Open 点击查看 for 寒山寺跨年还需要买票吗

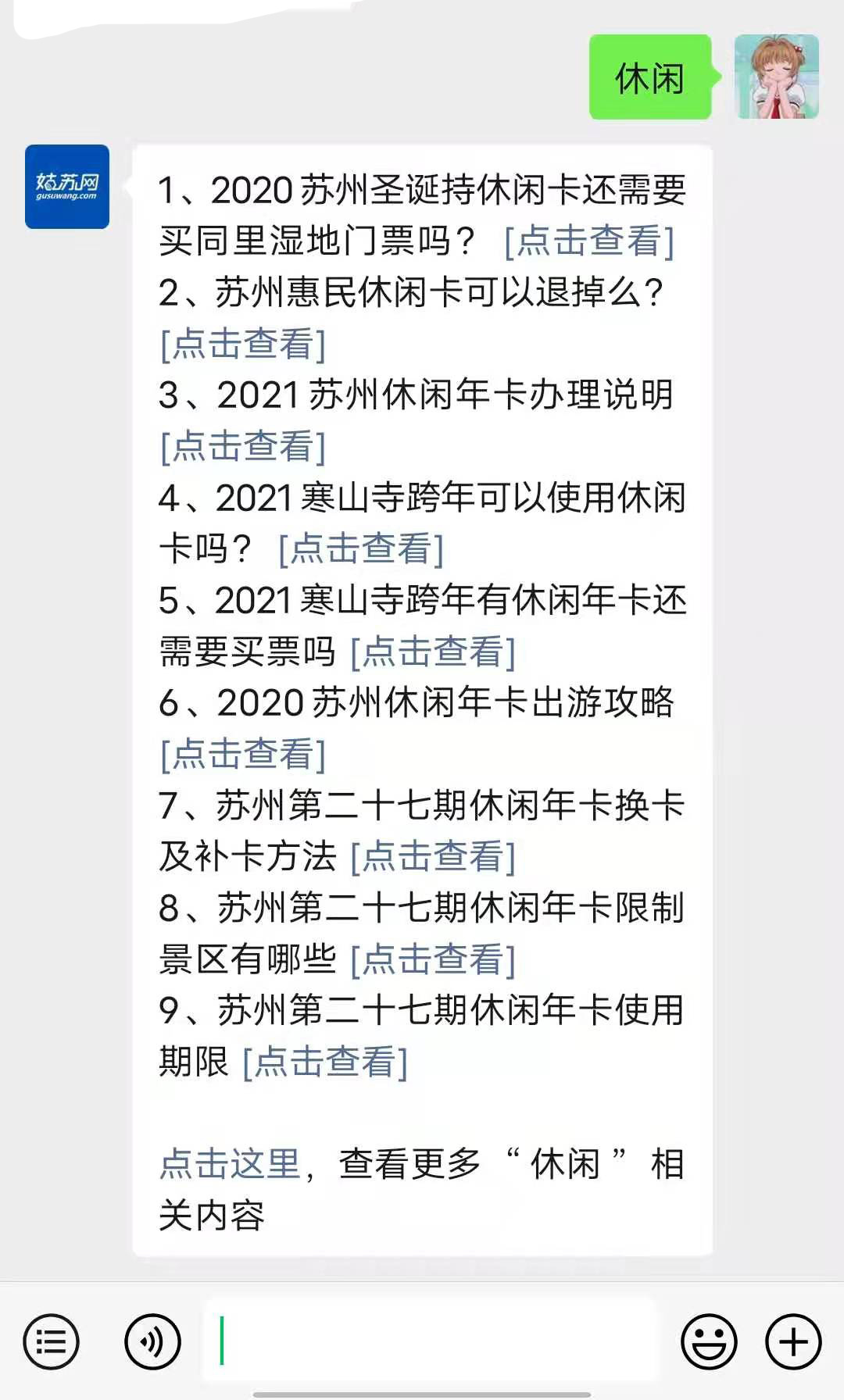[x=433, y=652]
